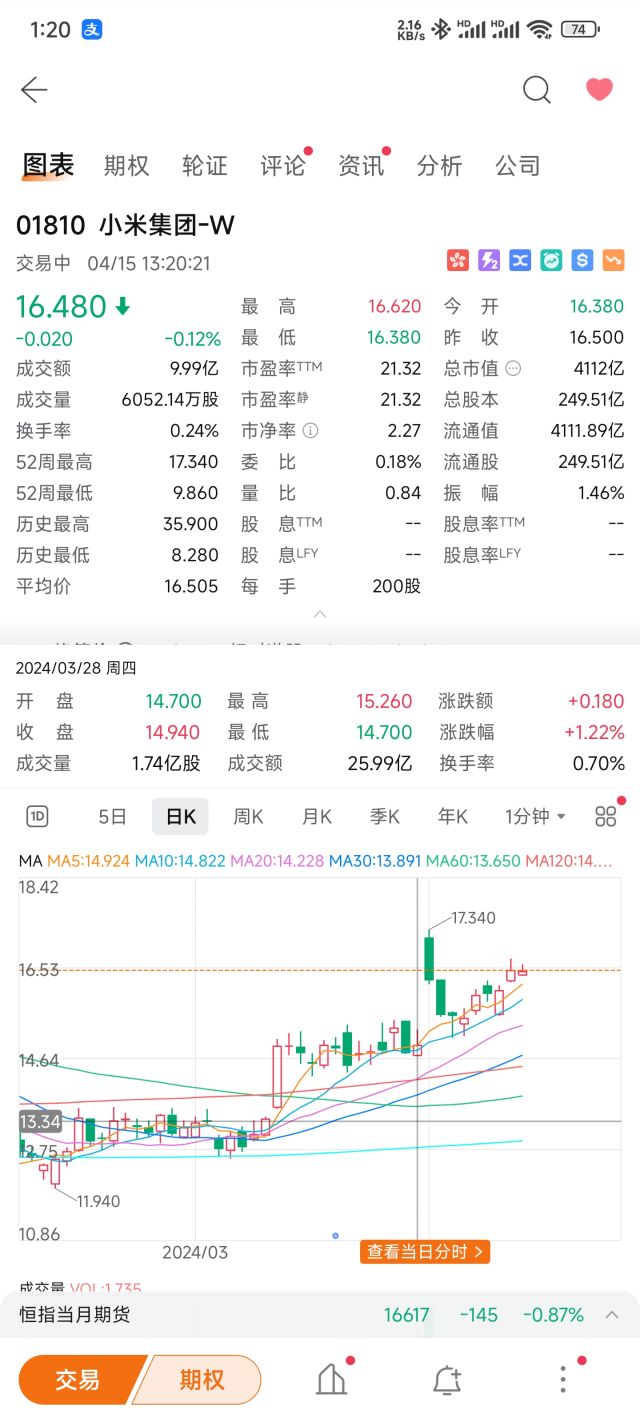
Task: Go back with the top-left arrow
Action: coord(34,90)
